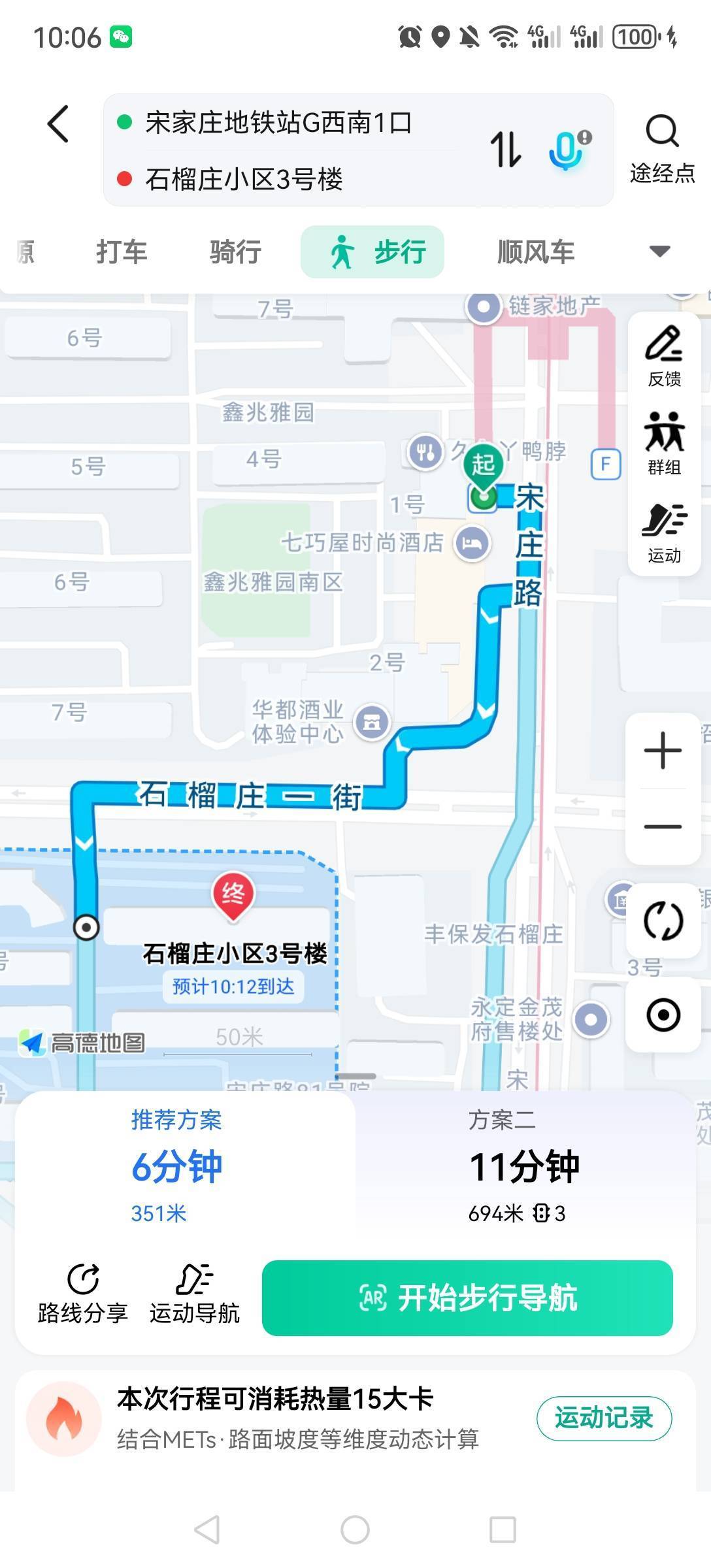Start walking navigation with 开始步行导航
711x1568 pixels.
pyautogui.click(x=467, y=1298)
